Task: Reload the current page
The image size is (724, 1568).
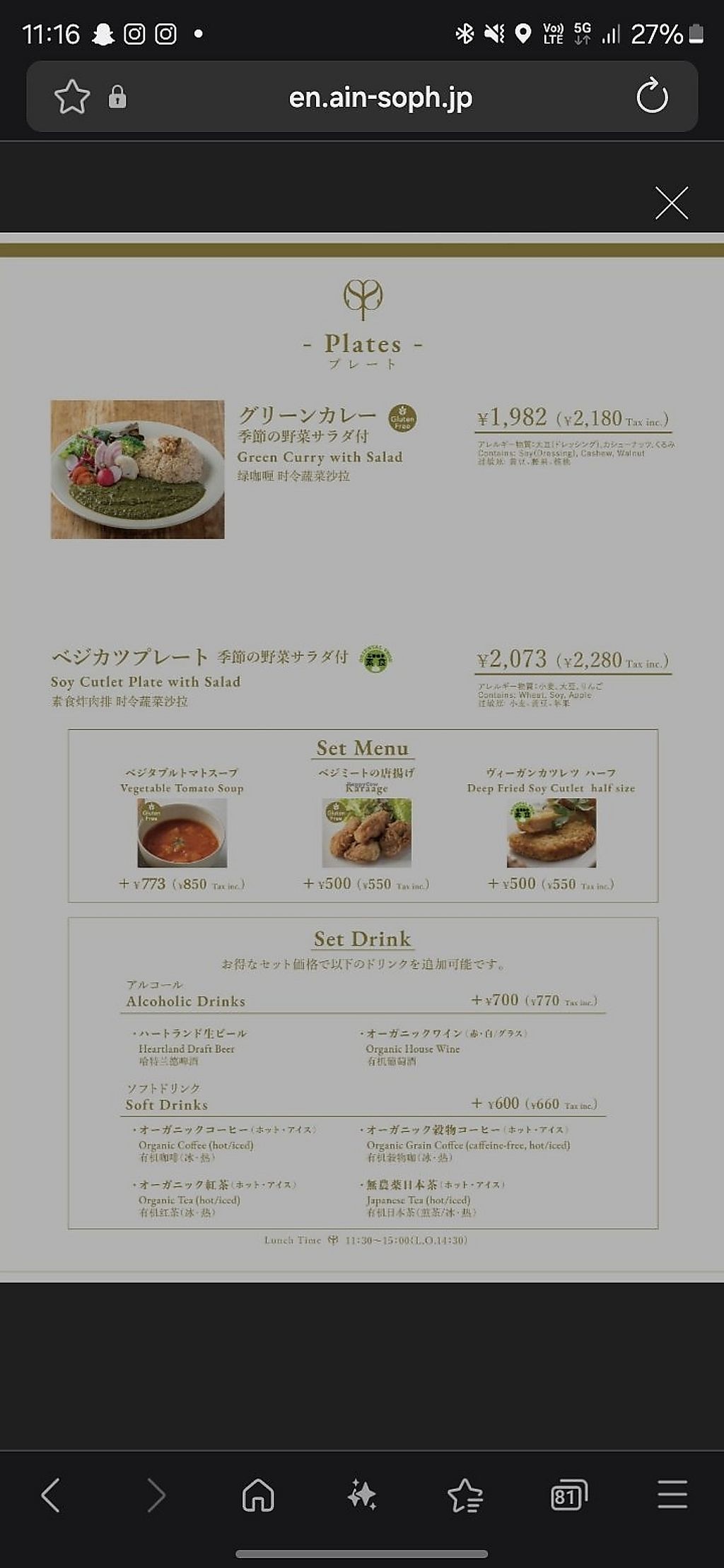Action: tap(651, 97)
